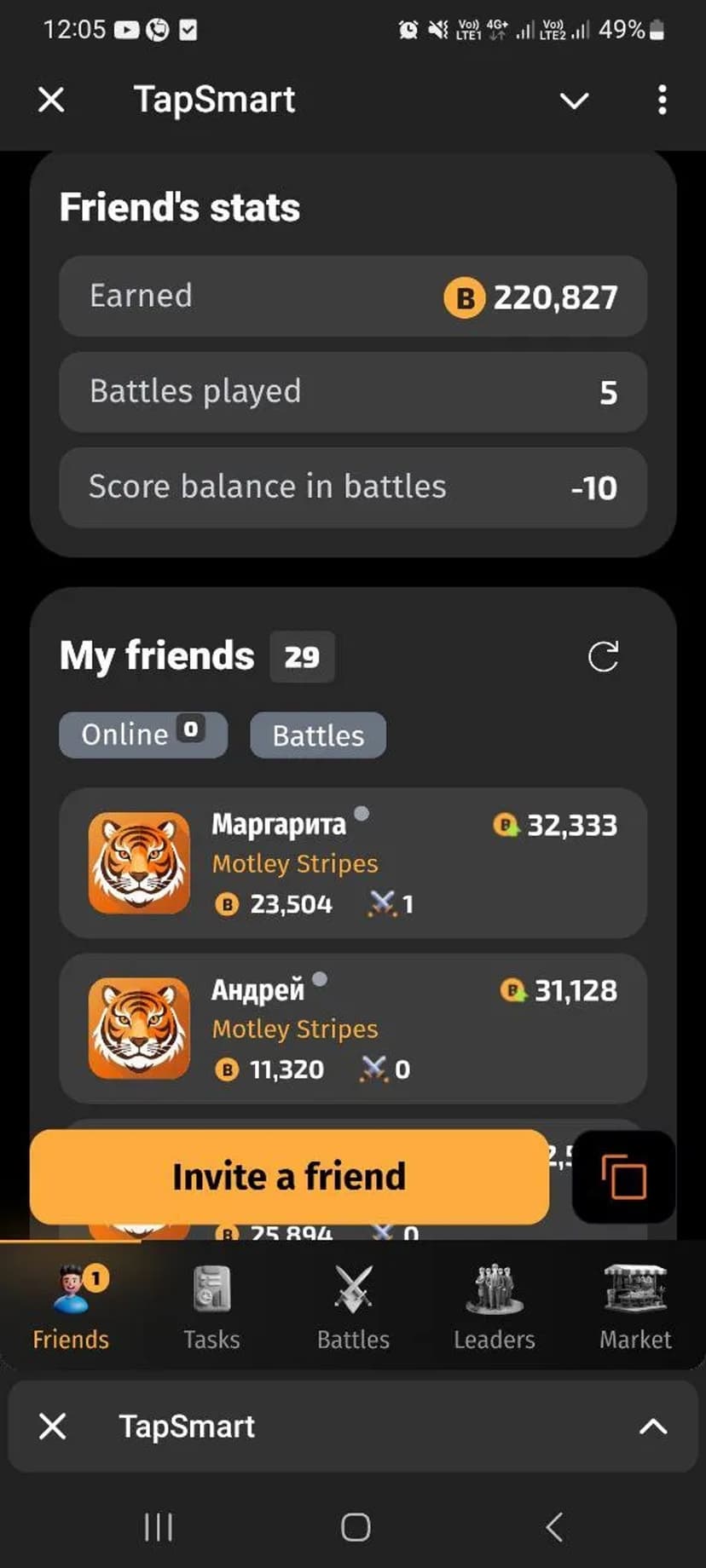Screen dimensions: 706x1568
Task: Tap Invite a friend button
Action: [289, 1177]
